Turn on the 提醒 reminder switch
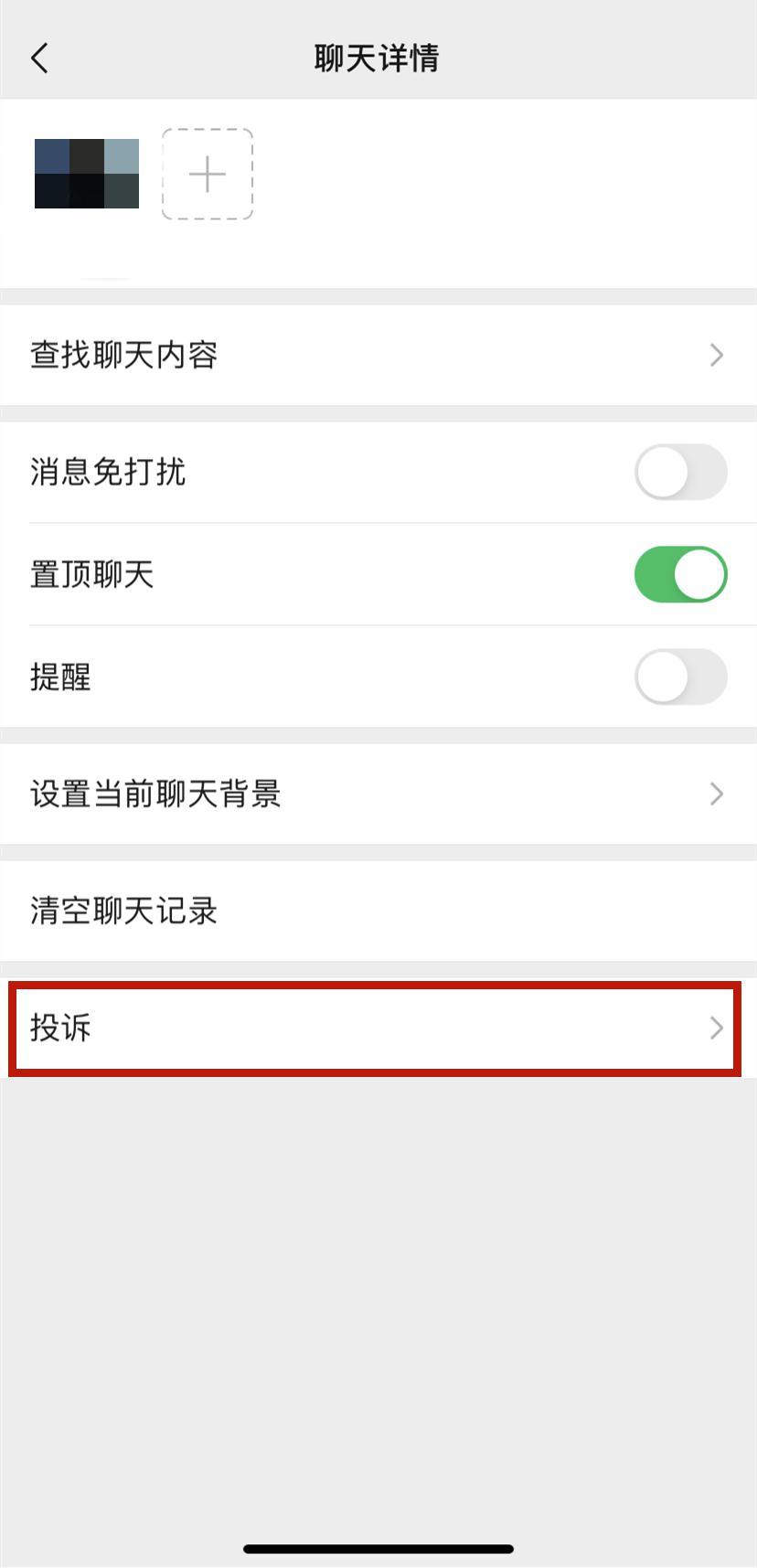Image resolution: width=757 pixels, height=1568 pixels. (x=680, y=677)
